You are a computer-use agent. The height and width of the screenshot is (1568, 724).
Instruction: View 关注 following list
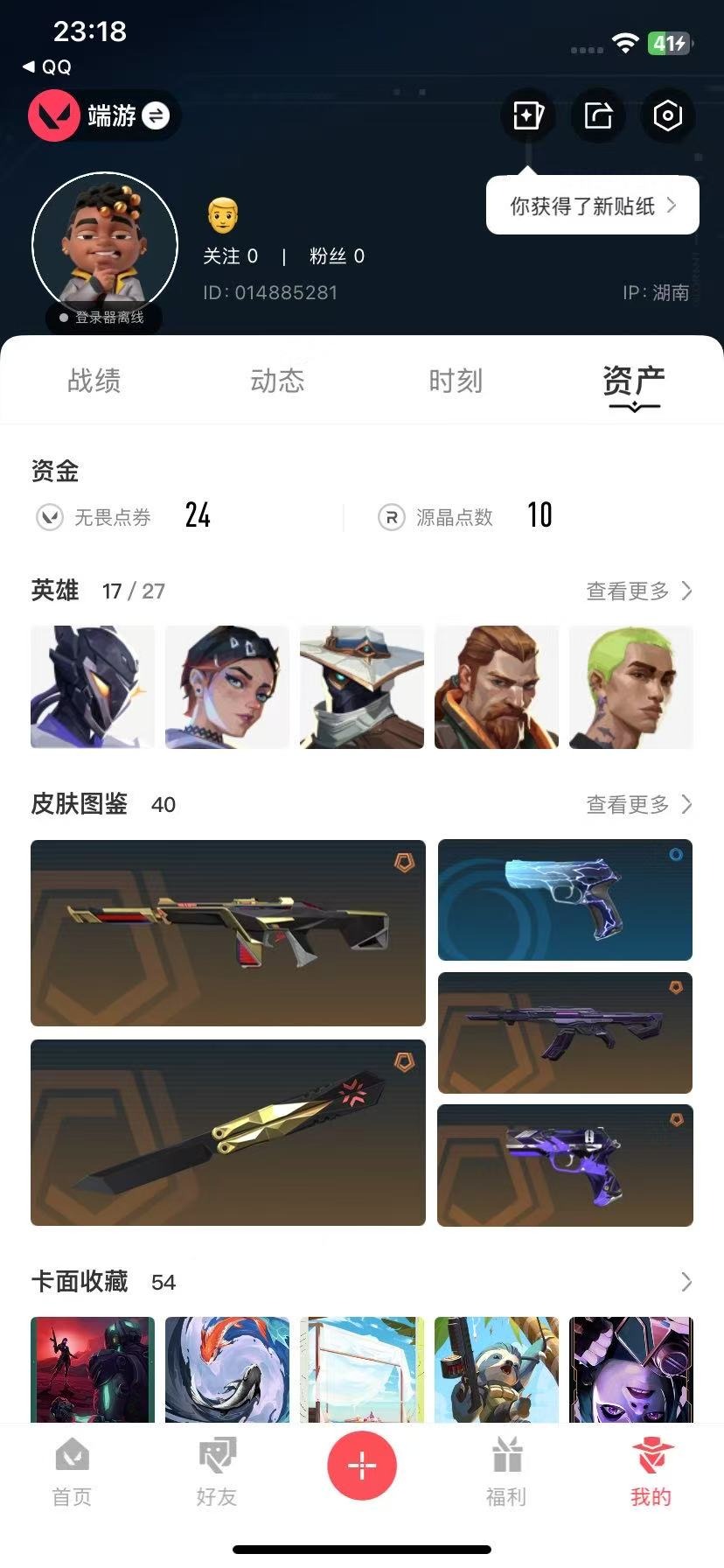pyautogui.click(x=230, y=256)
